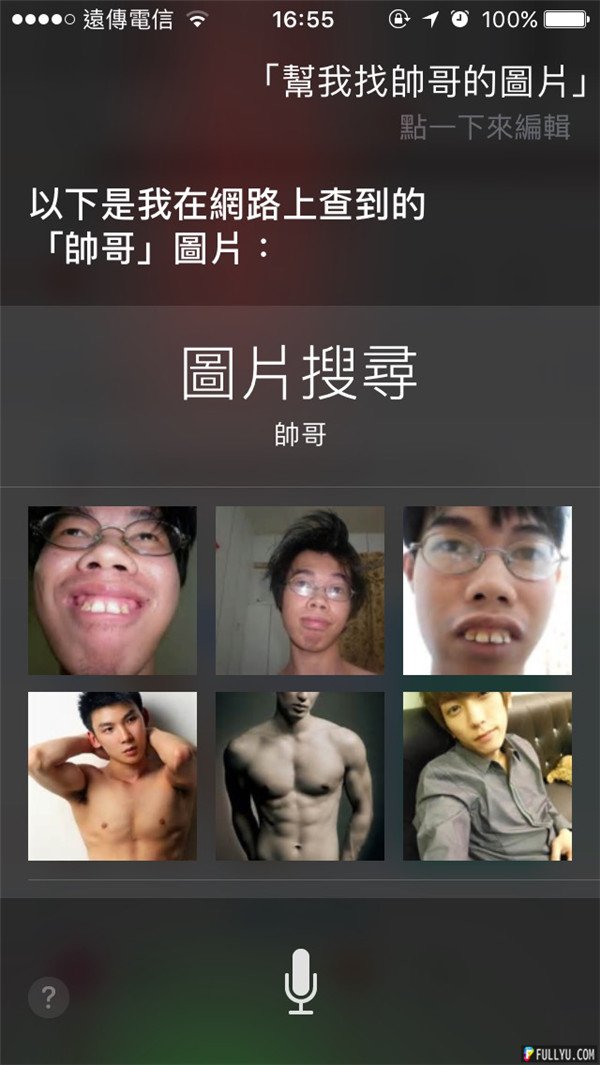Viewport: 600px width, 1065px height.
Task: Open the Siri help question mark
Action: [49, 997]
